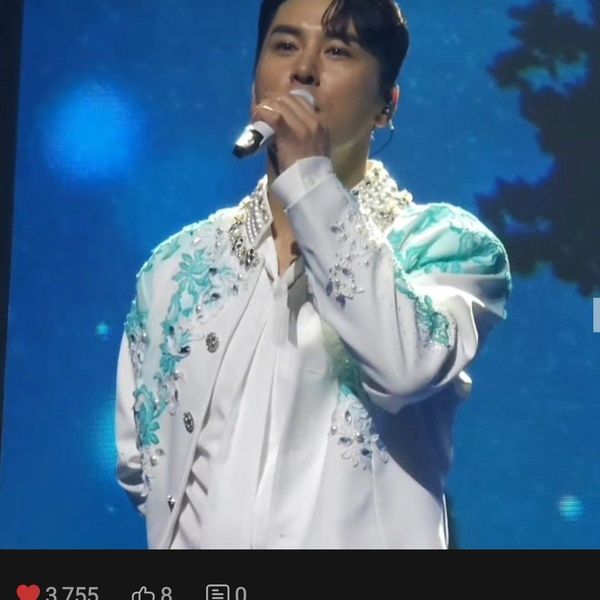This screenshot has height=600, width=600.
Task: Open the comments for this post
Action: pos(217,593)
